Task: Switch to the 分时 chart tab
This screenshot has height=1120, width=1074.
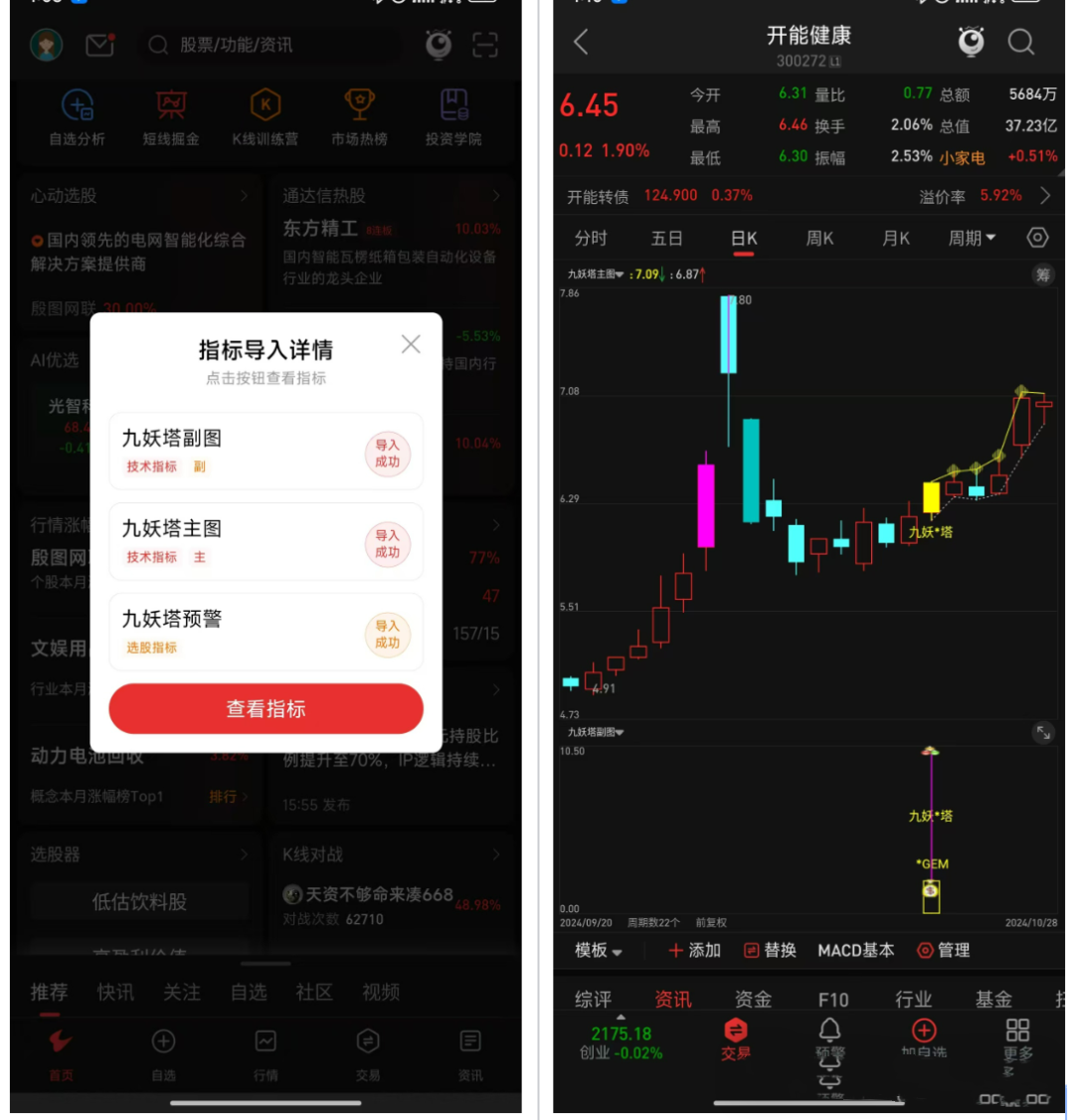Action: (x=591, y=239)
